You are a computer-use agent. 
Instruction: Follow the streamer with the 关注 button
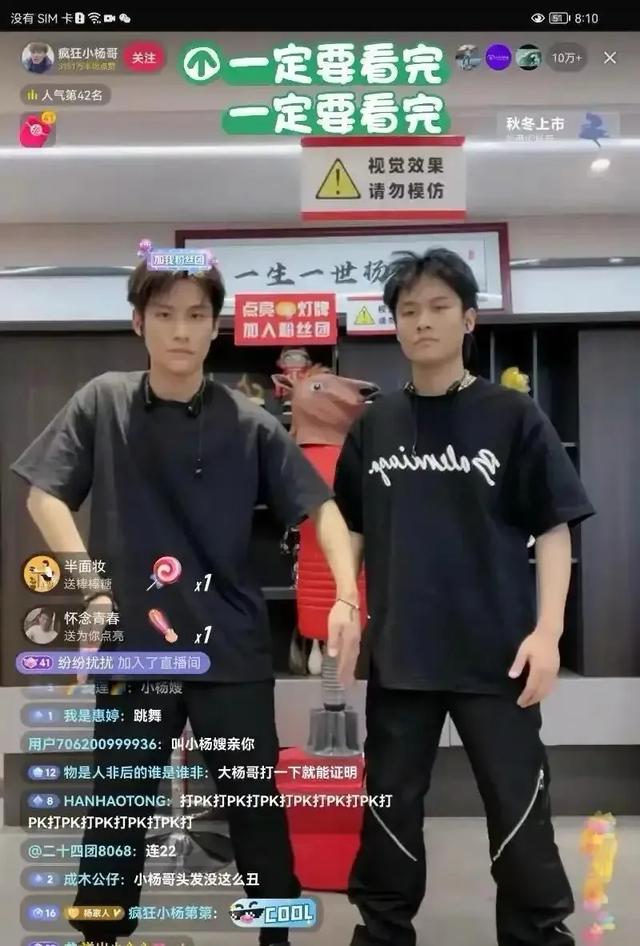[x=144, y=57]
